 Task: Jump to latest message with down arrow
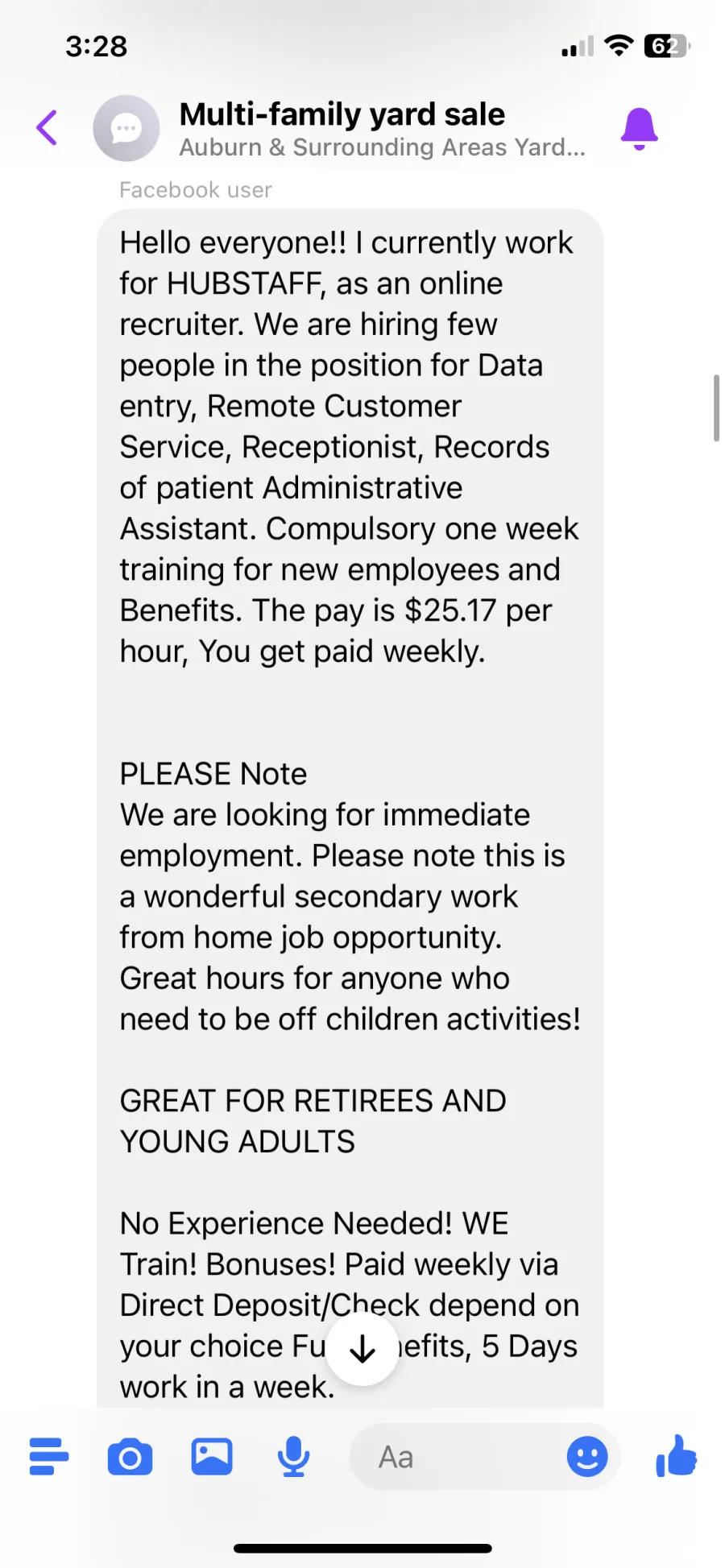coord(362,1348)
